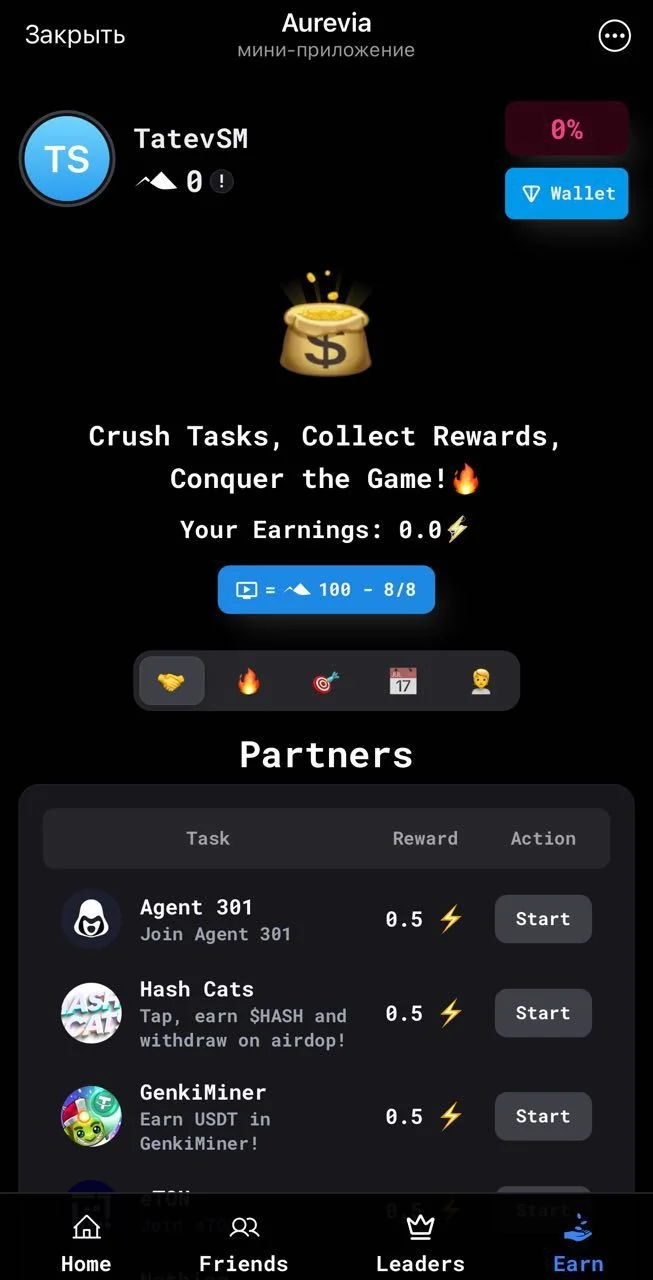This screenshot has height=1280, width=653.
Task: Switch to the target dart category tab
Action: tap(326, 682)
